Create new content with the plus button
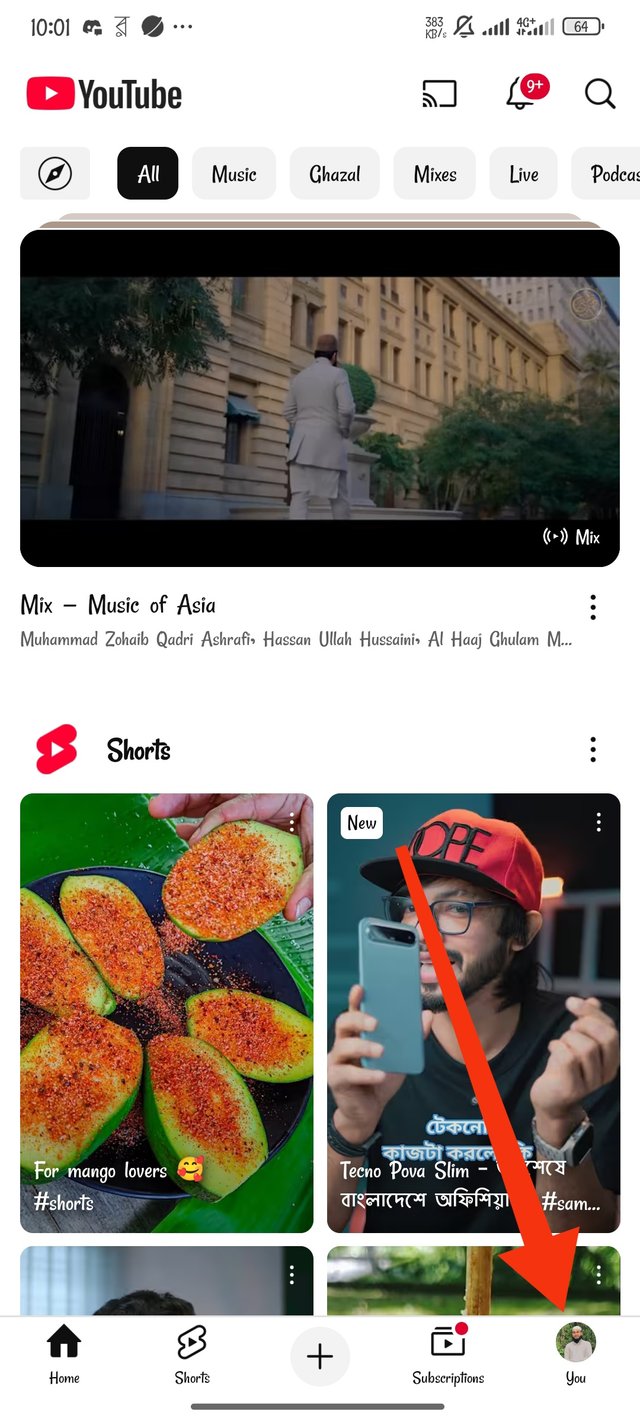640x1422 pixels. click(x=320, y=1357)
